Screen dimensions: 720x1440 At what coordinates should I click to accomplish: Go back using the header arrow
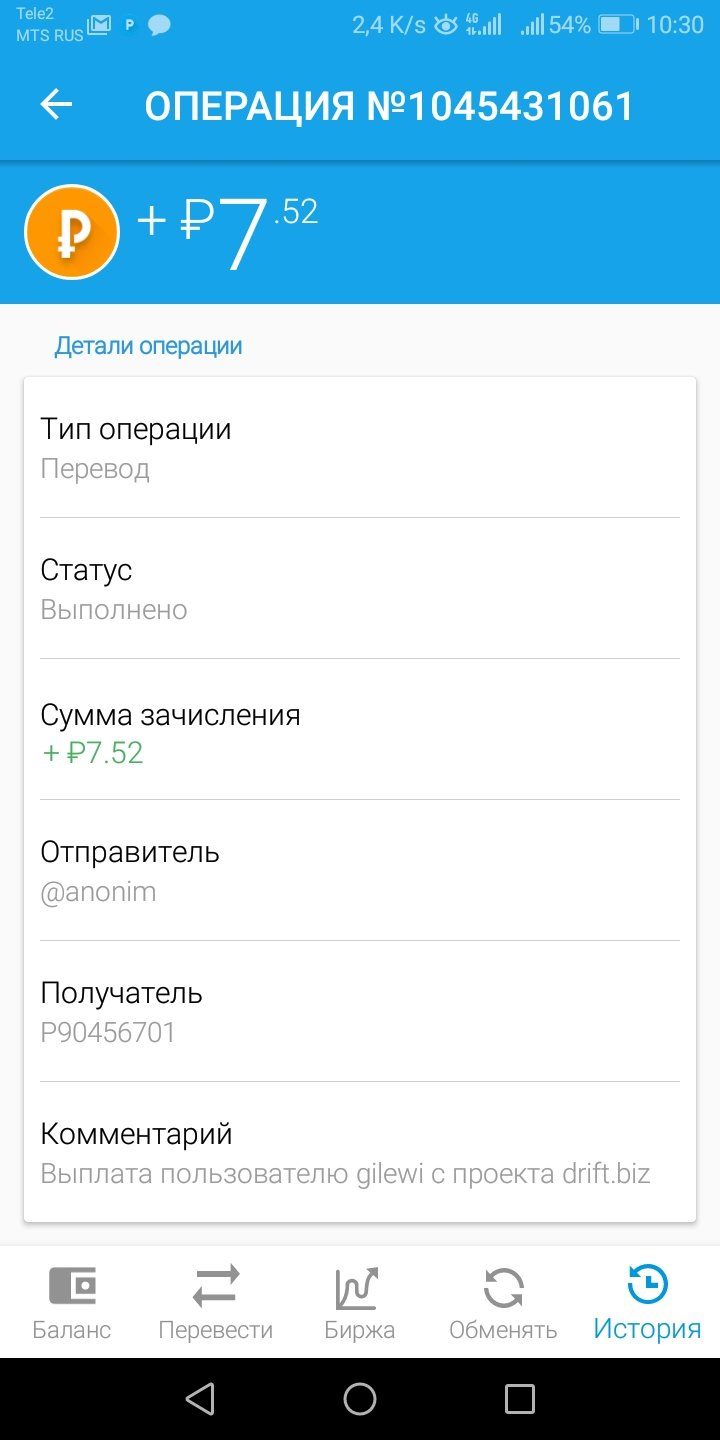pyautogui.click(x=56, y=105)
